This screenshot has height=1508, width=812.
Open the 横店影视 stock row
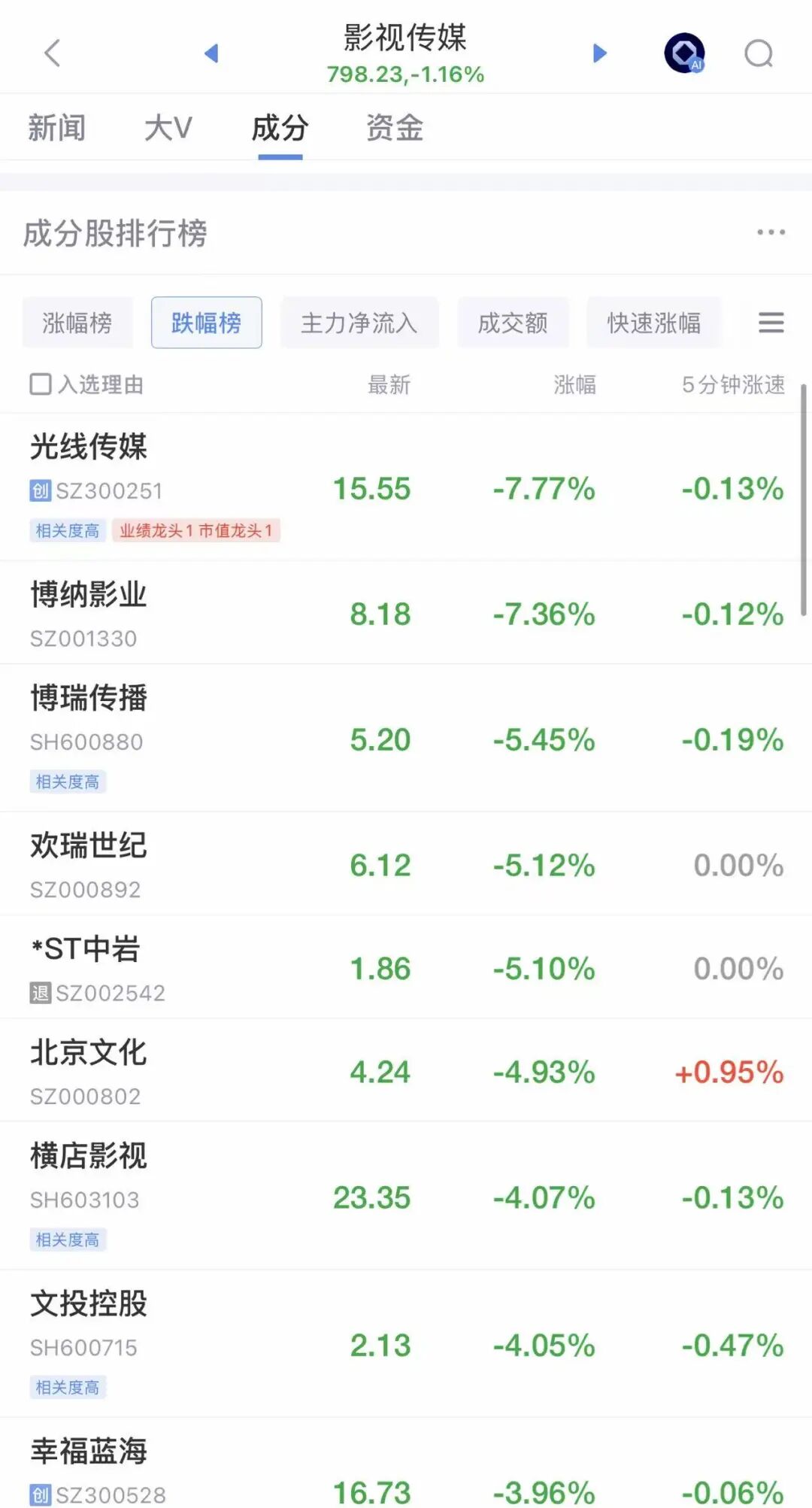tap(89, 1156)
